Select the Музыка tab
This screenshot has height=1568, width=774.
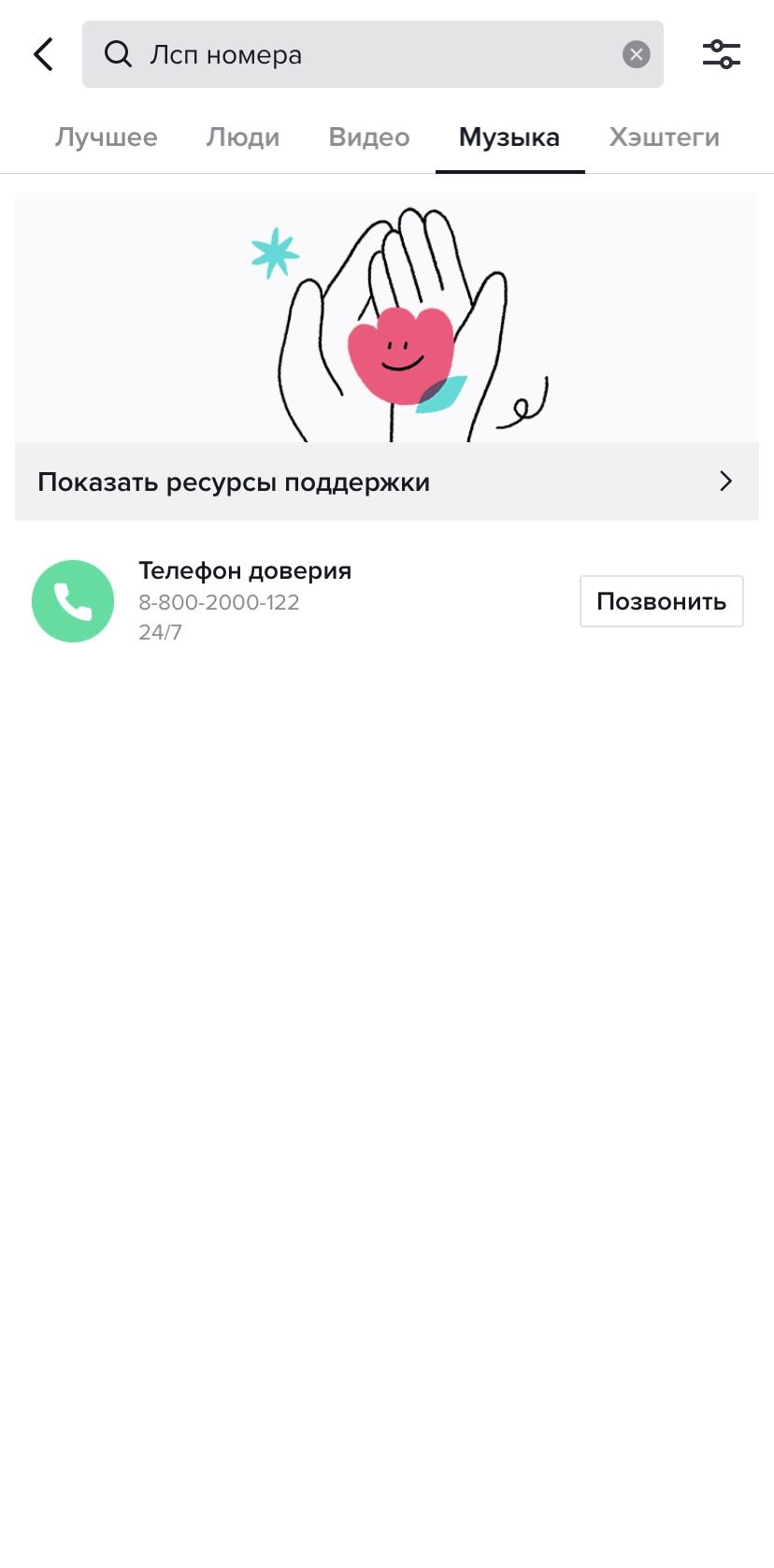509,137
